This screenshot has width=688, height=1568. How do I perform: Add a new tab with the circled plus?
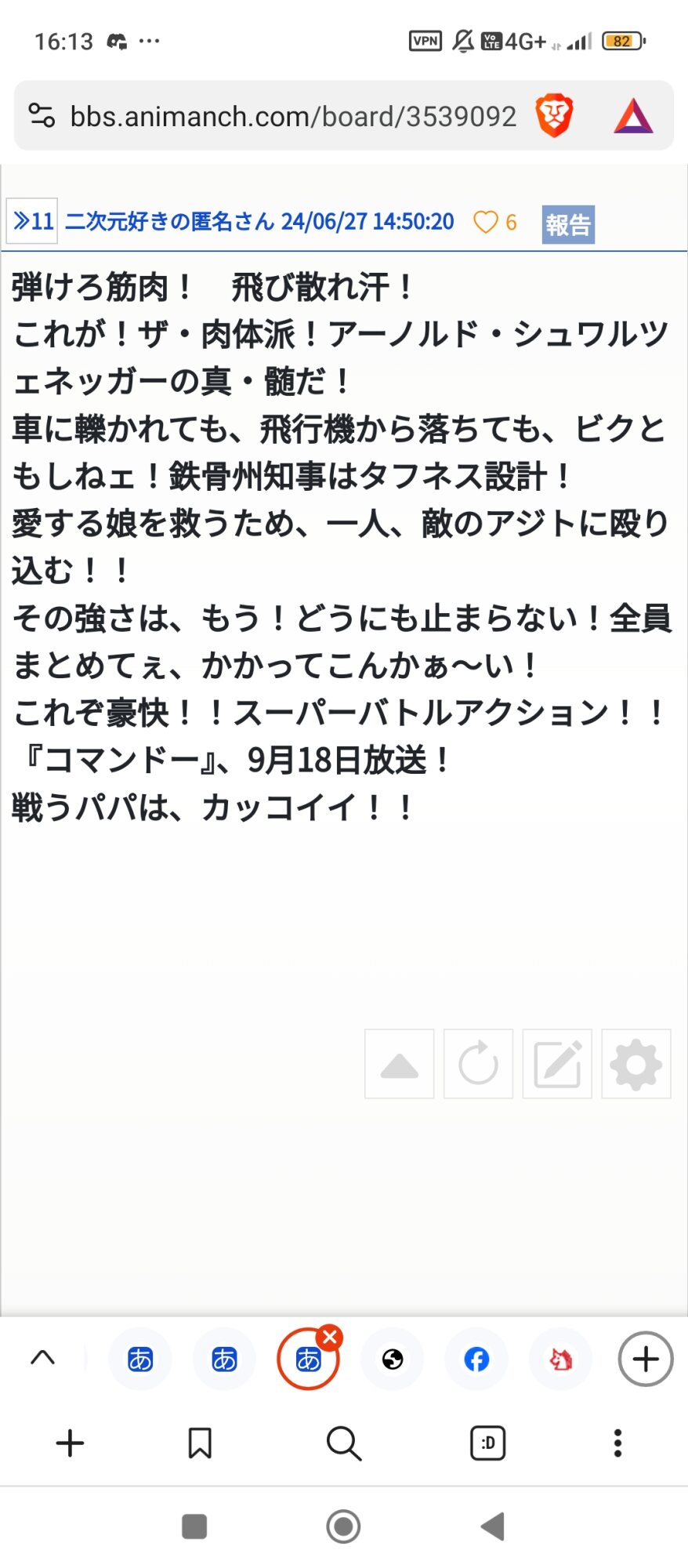pos(646,1359)
